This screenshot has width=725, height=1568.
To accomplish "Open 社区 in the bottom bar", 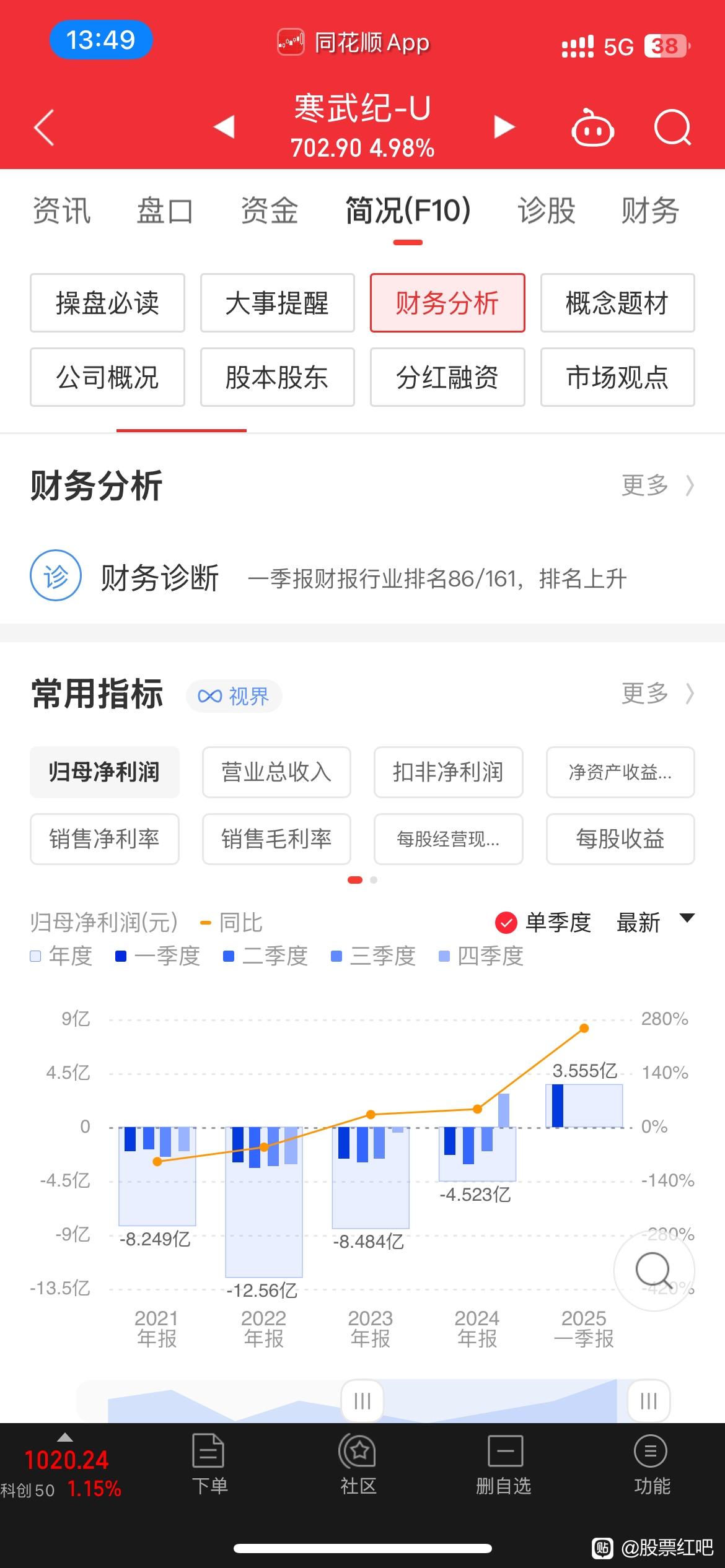I will pyautogui.click(x=358, y=1465).
